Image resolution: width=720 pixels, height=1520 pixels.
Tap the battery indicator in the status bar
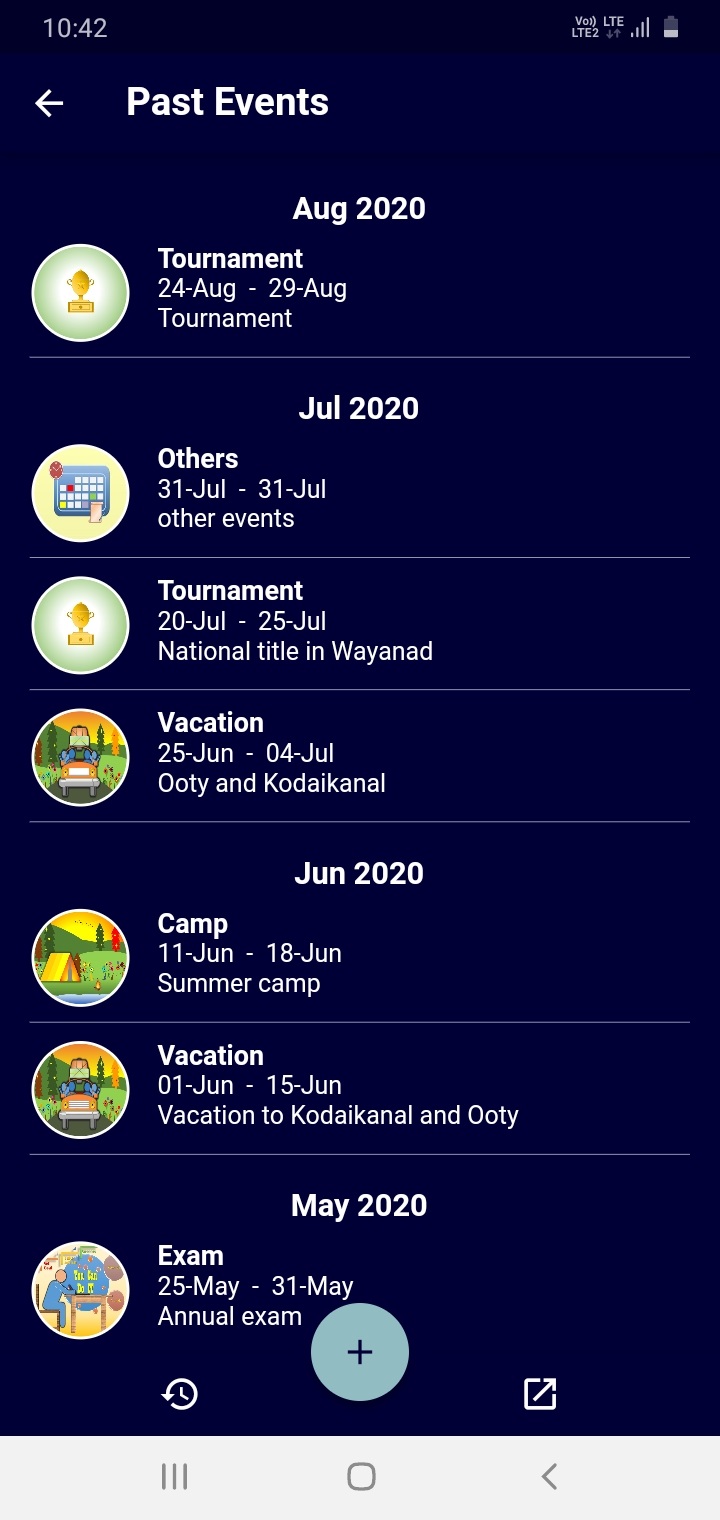click(670, 27)
